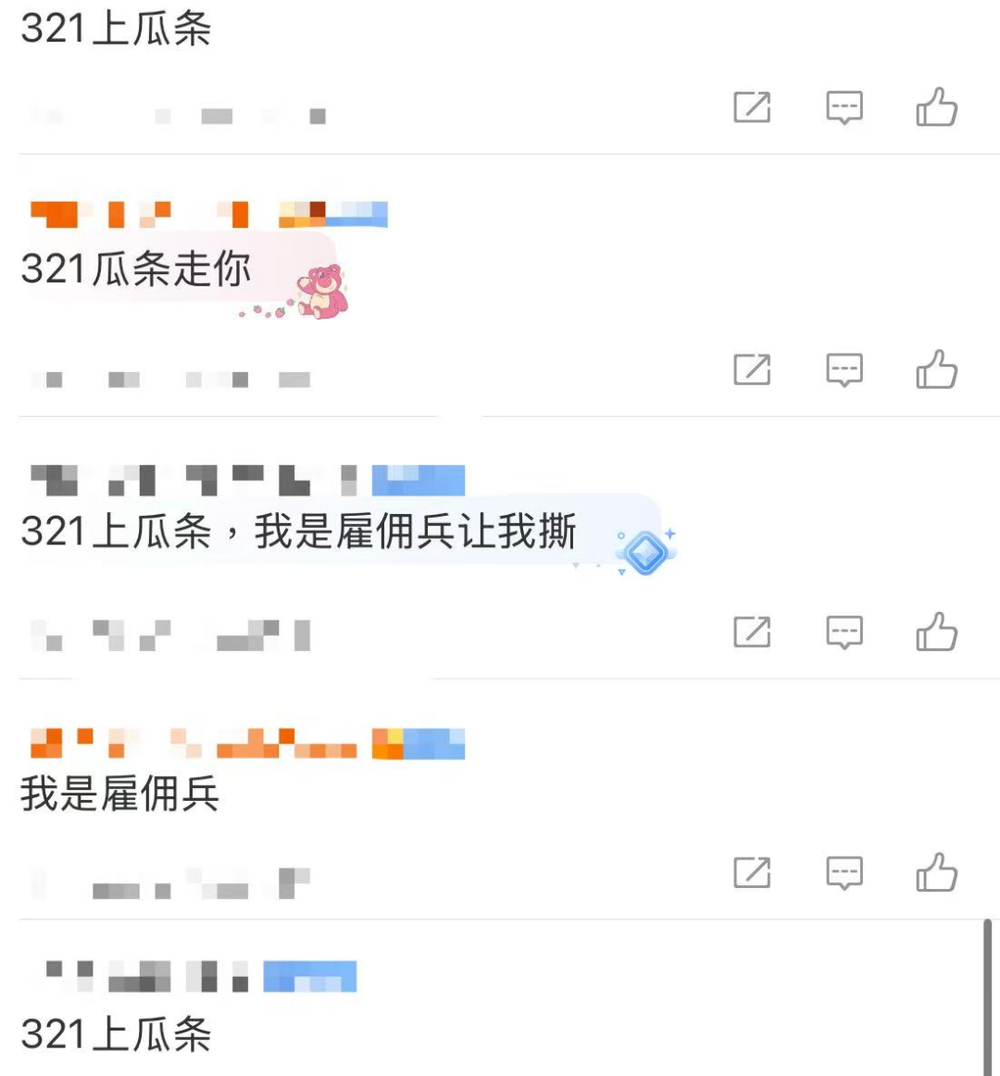1000x1076 pixels.
Task: Repost the comment 321瓜条走你
Action: 752,370
